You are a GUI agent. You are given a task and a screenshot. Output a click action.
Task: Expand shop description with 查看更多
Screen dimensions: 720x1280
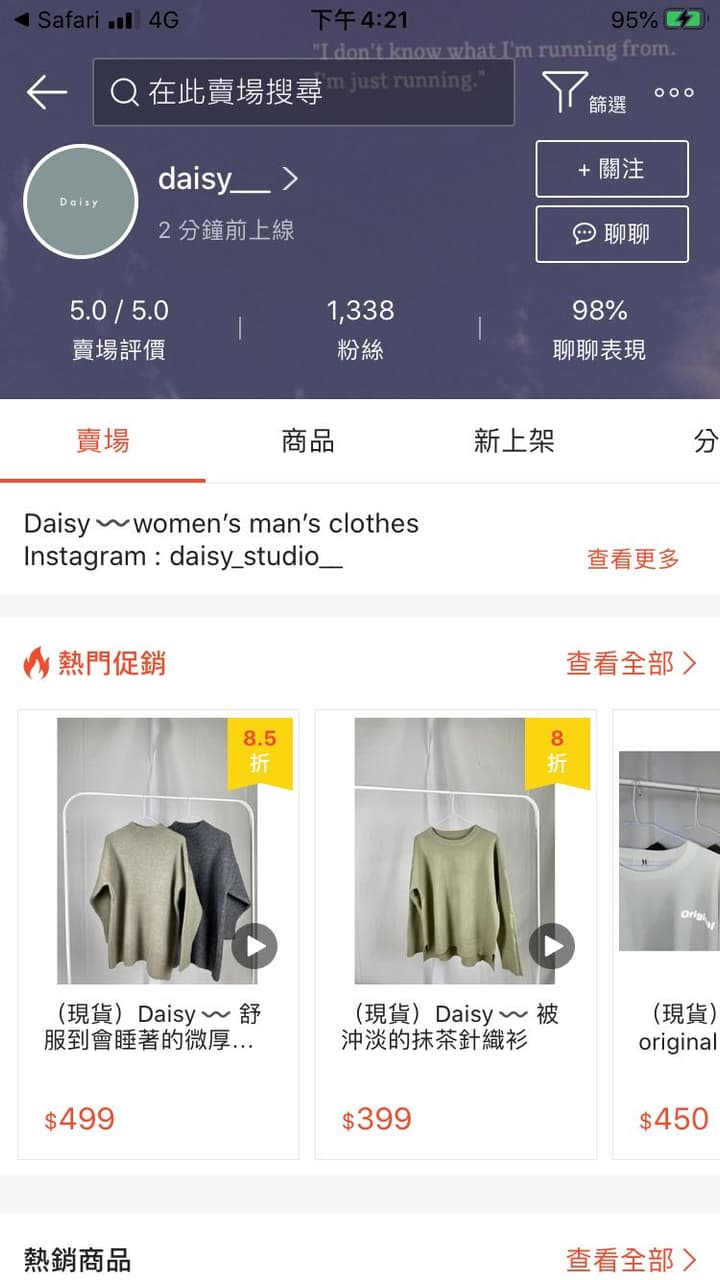point(633,559)
